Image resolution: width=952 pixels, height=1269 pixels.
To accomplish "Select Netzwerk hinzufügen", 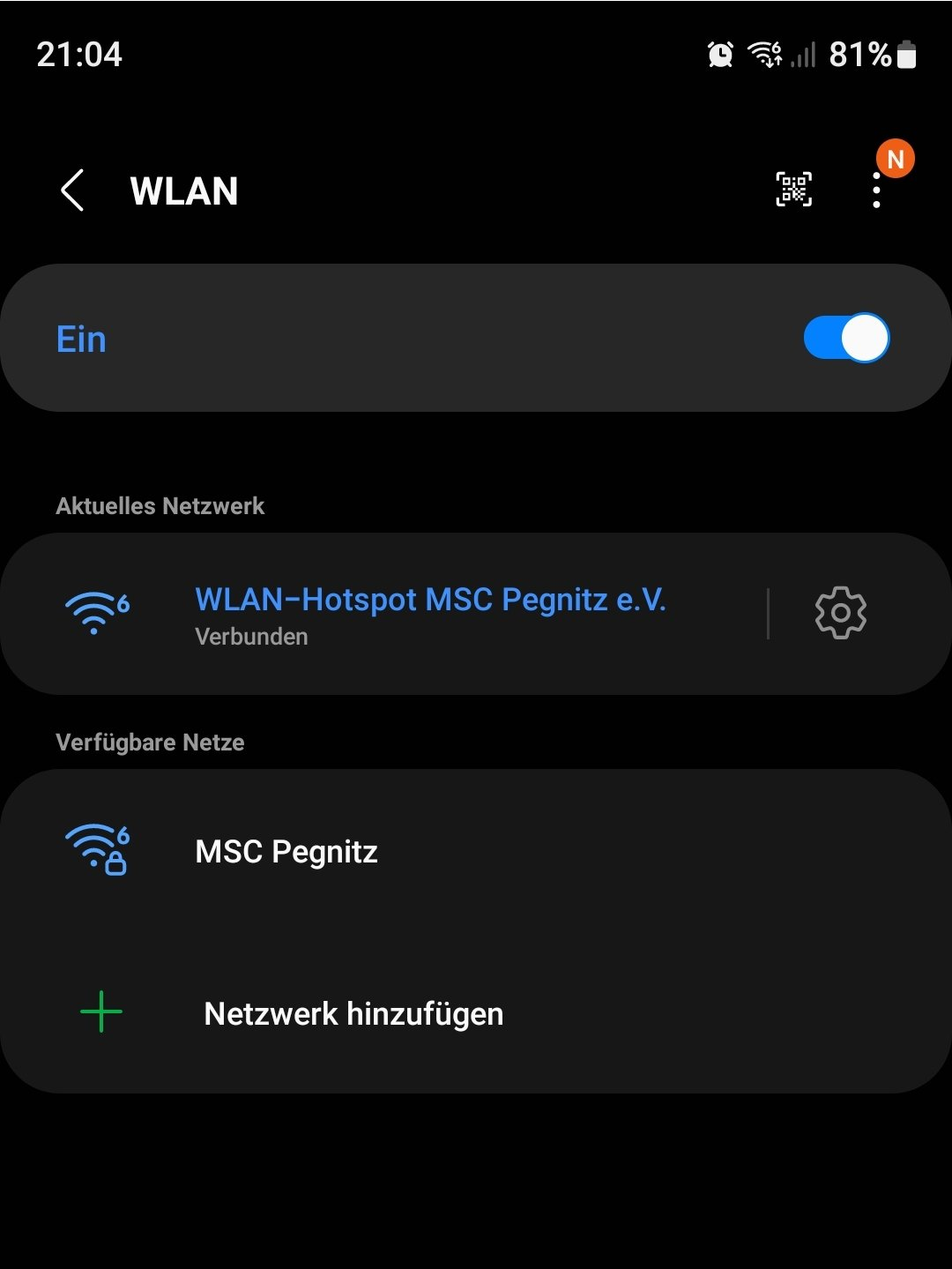I will (353, 1014).
